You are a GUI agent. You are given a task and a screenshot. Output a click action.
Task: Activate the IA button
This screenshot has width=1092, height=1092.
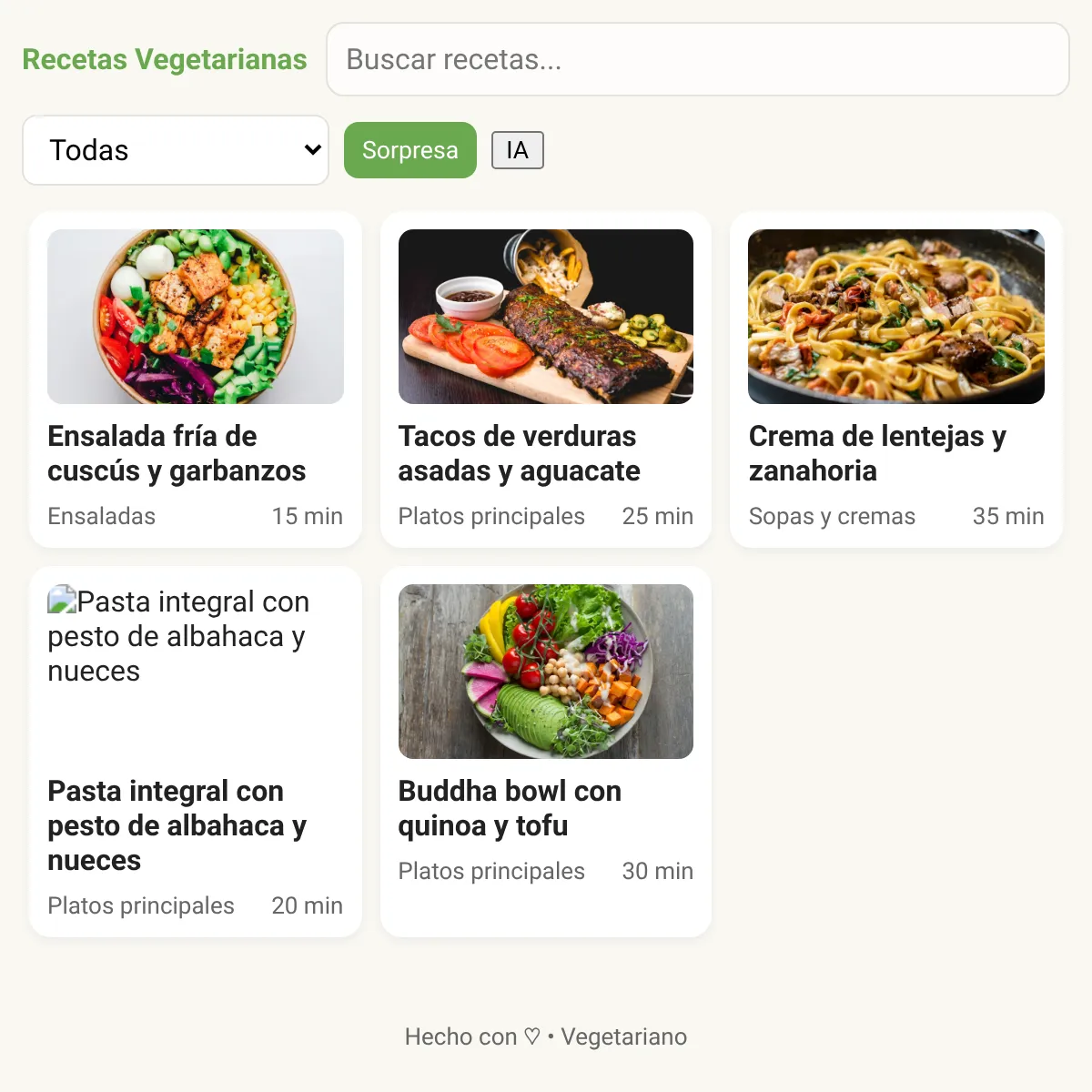pos(517,150)
